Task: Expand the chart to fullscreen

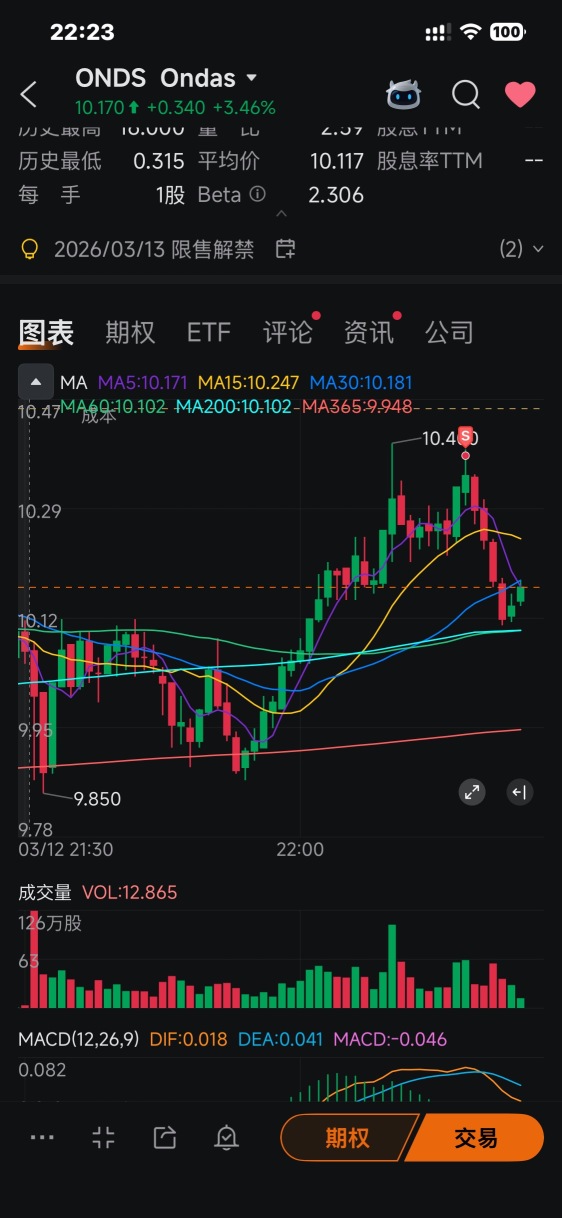Action: click(x=471, y=793)
